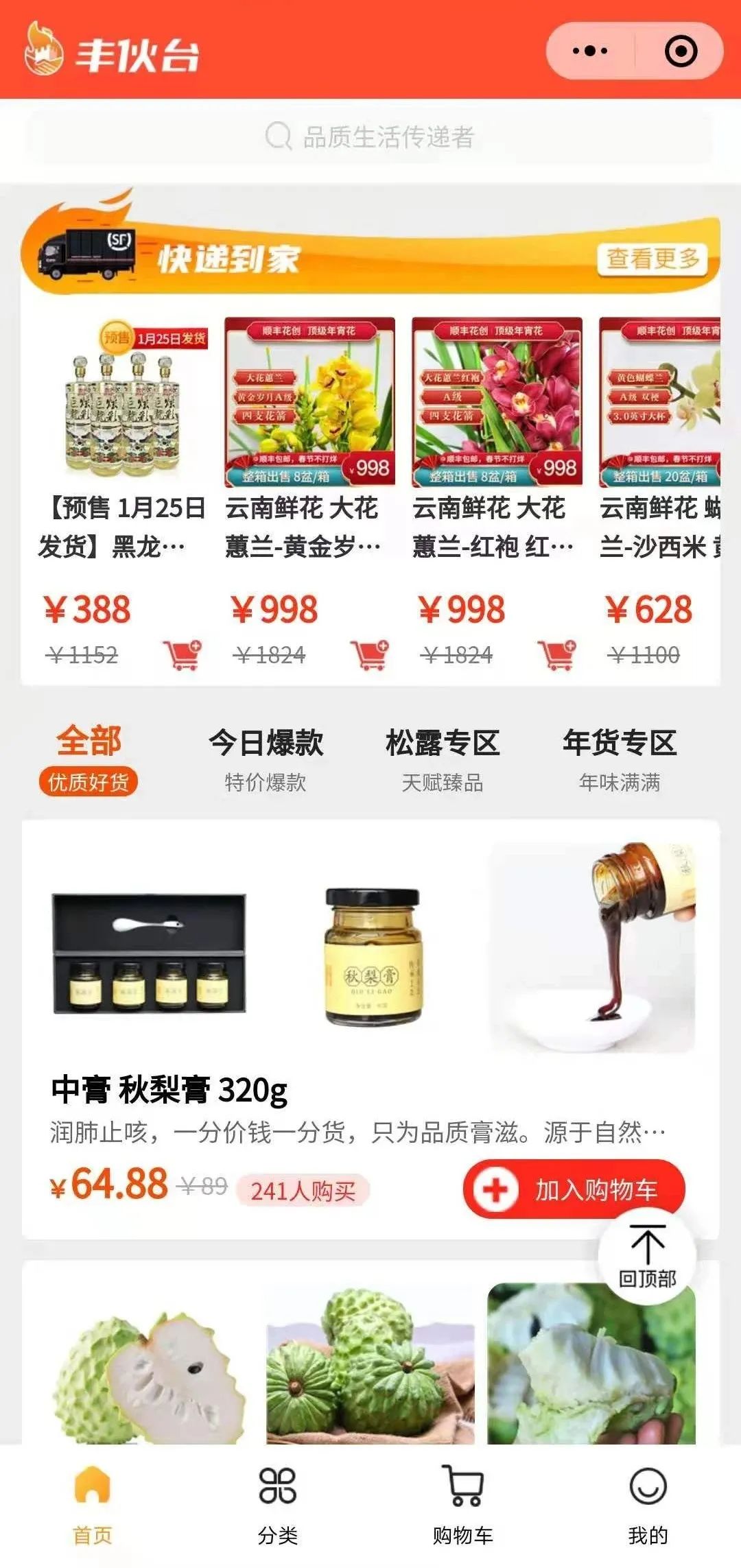This screenshot has height=1568, width=741.
Task: Open the search magnifier icon
Action: 277,136
